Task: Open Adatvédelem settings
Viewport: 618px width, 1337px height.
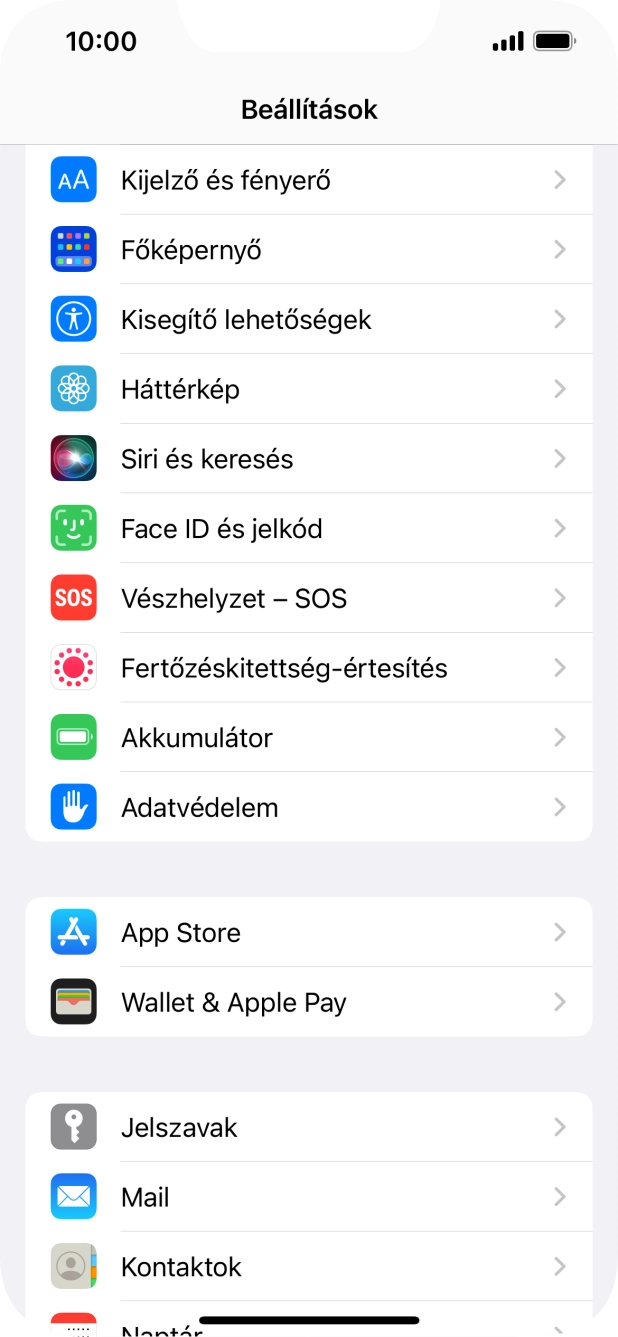Action: click(x=308, y=807)
